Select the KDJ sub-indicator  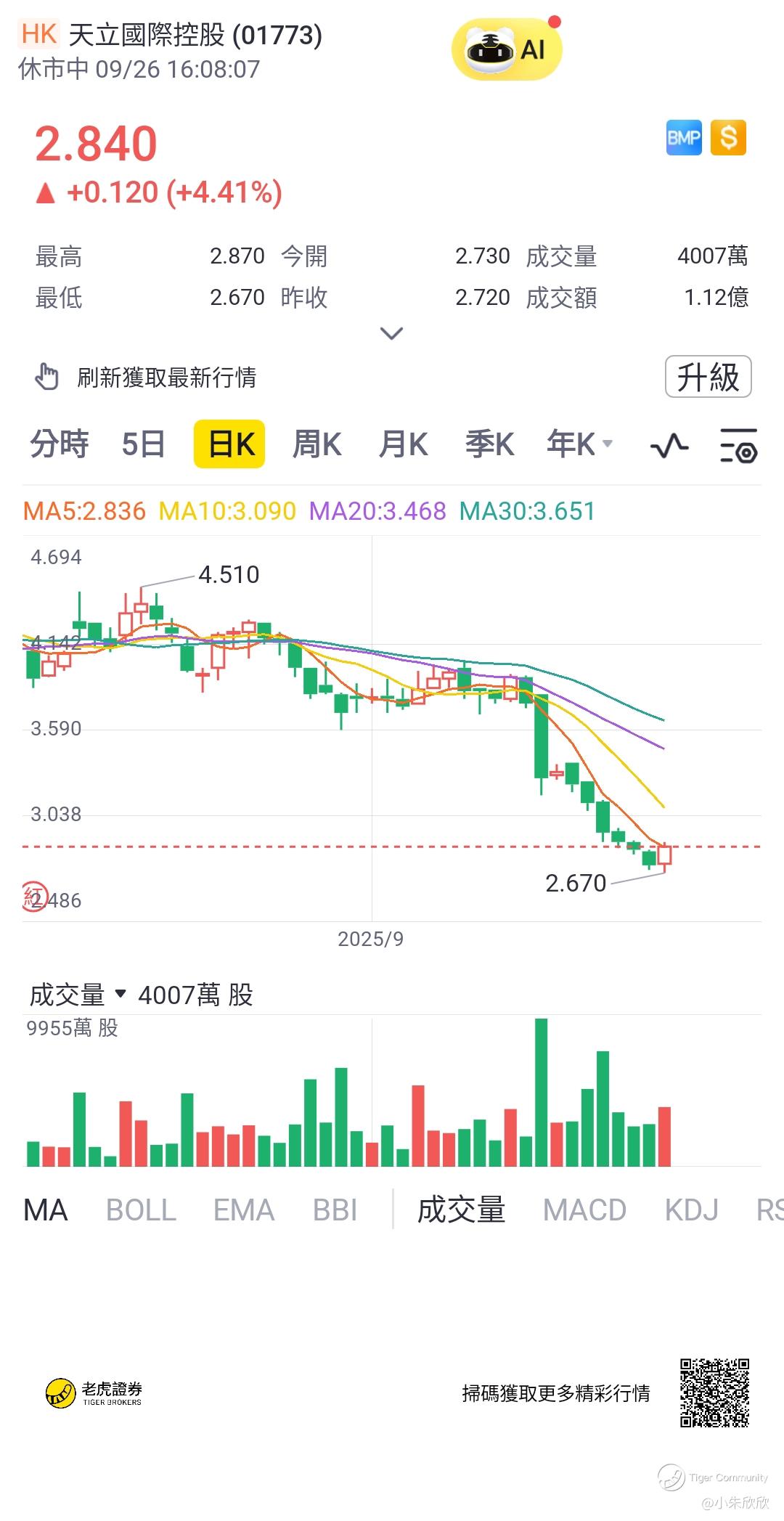tap(691, 1210)
